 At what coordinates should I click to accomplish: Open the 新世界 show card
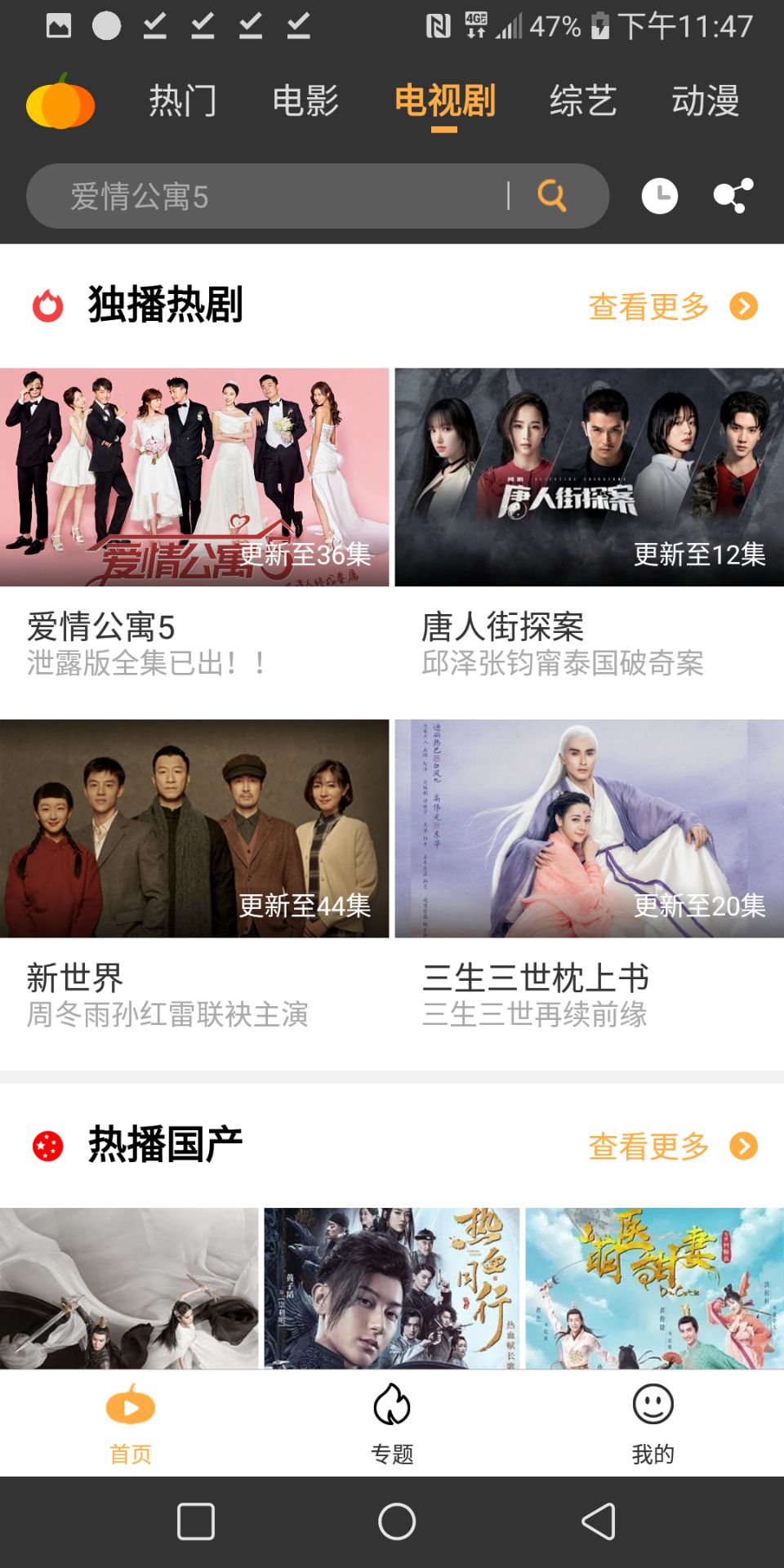(x=194, y=829)
